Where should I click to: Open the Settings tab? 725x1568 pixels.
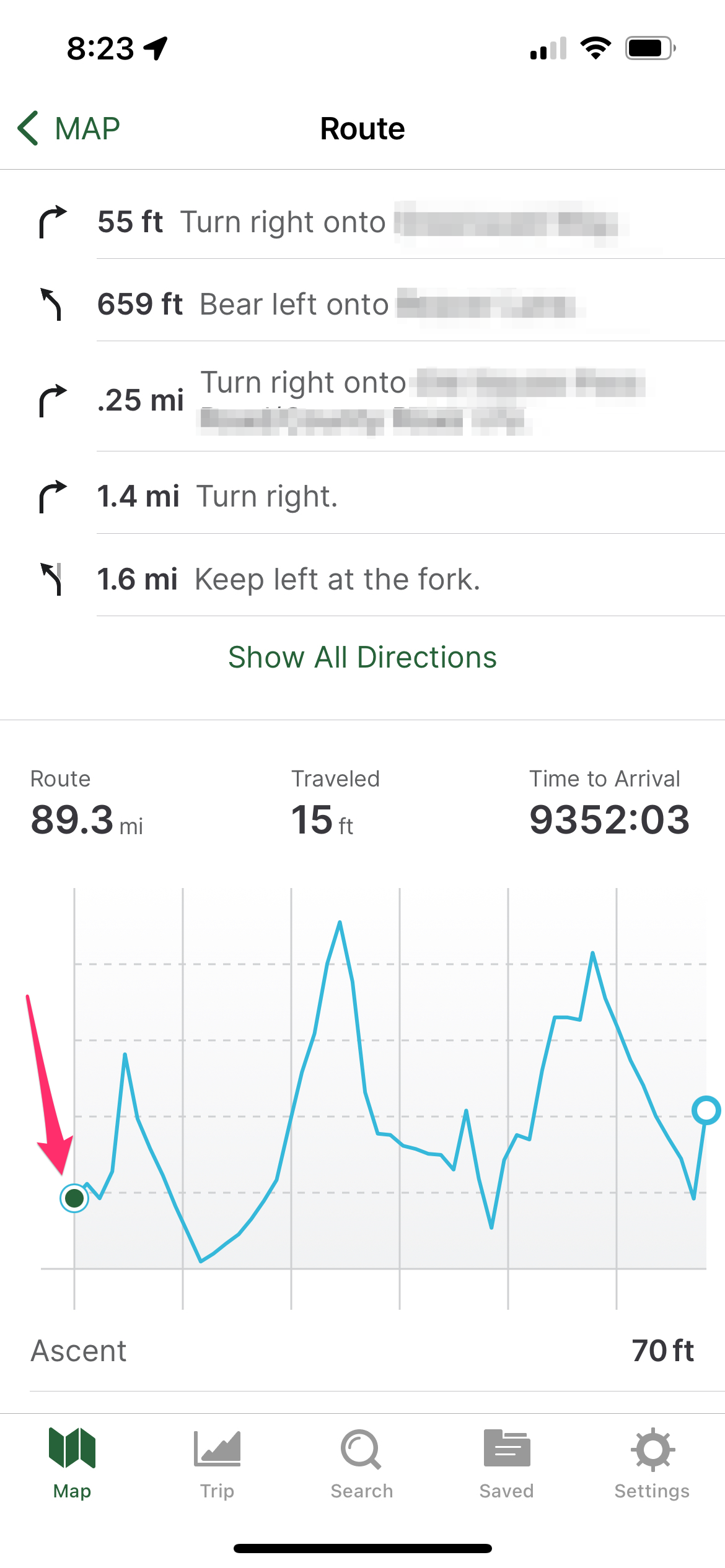652,1463
